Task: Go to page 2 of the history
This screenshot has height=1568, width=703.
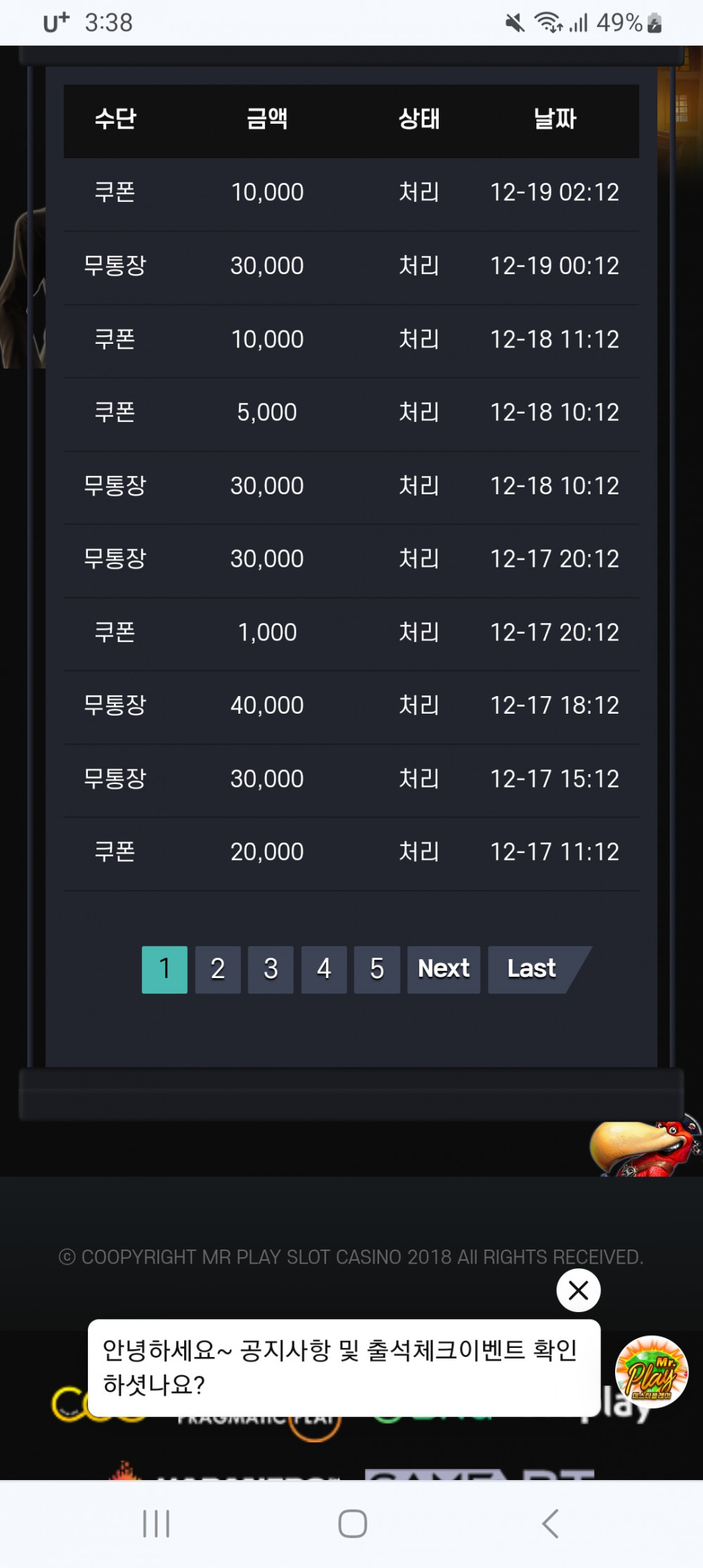Action: (218, 969)
